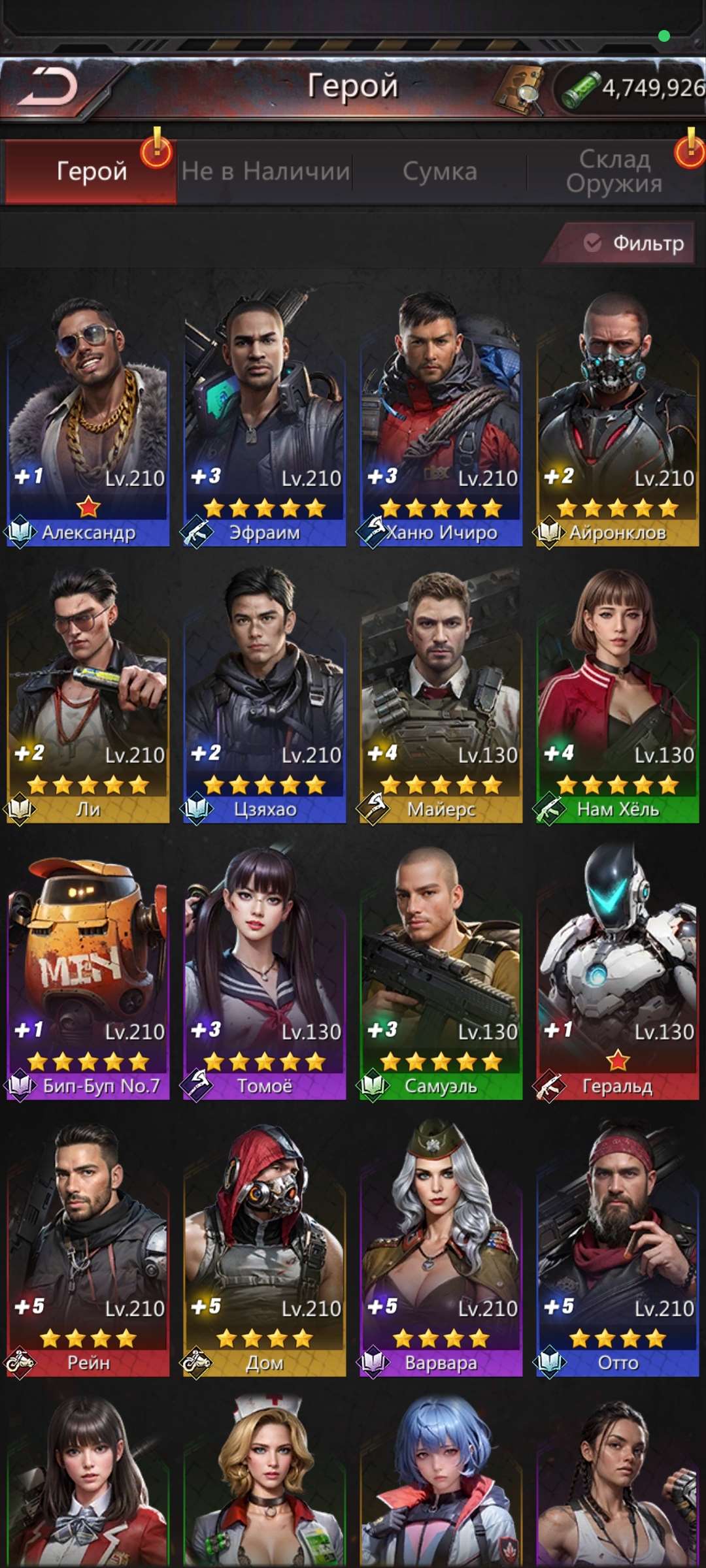This screenshot has width=706, height=1568.
Task: Open the Сумка tab
Action: [439, 172]
